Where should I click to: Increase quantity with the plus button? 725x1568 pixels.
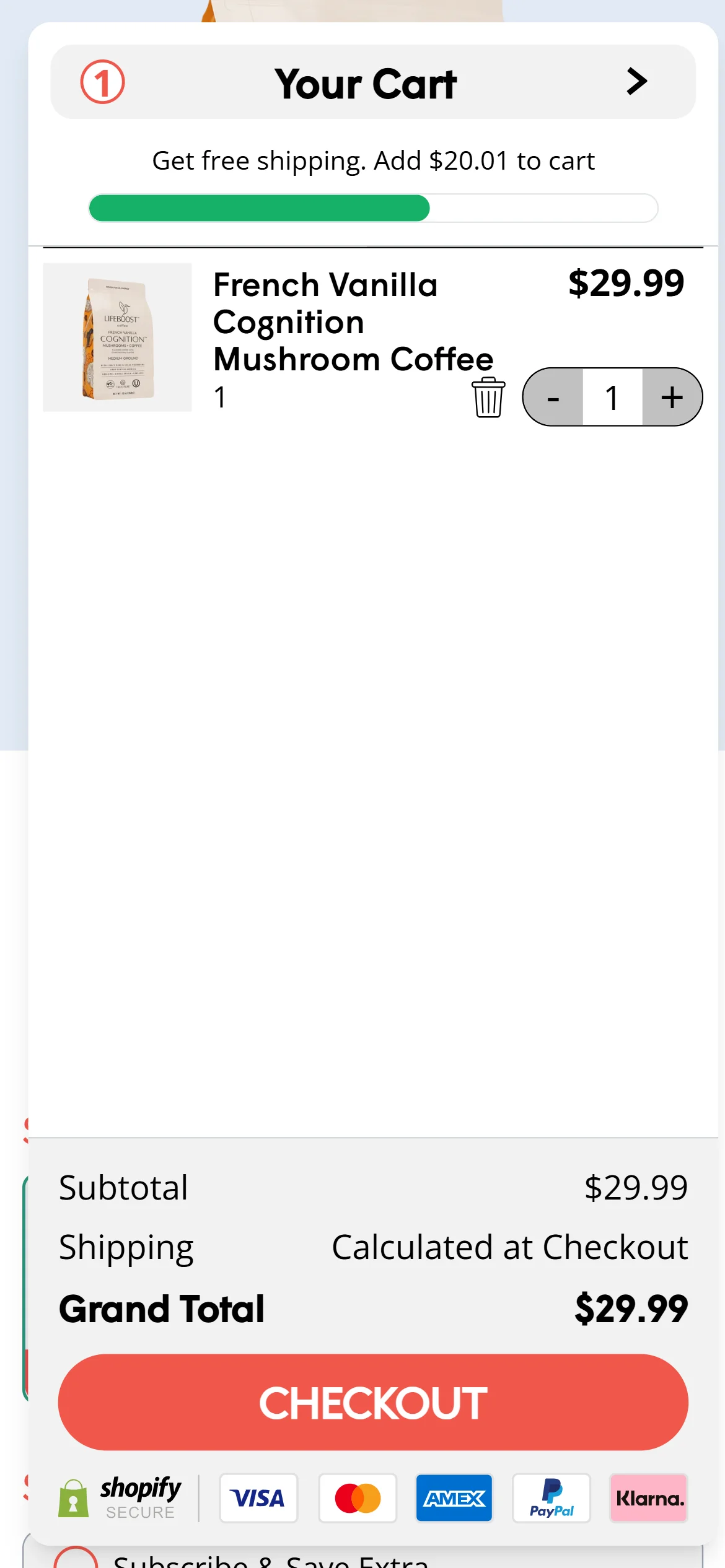click(672, 398)
